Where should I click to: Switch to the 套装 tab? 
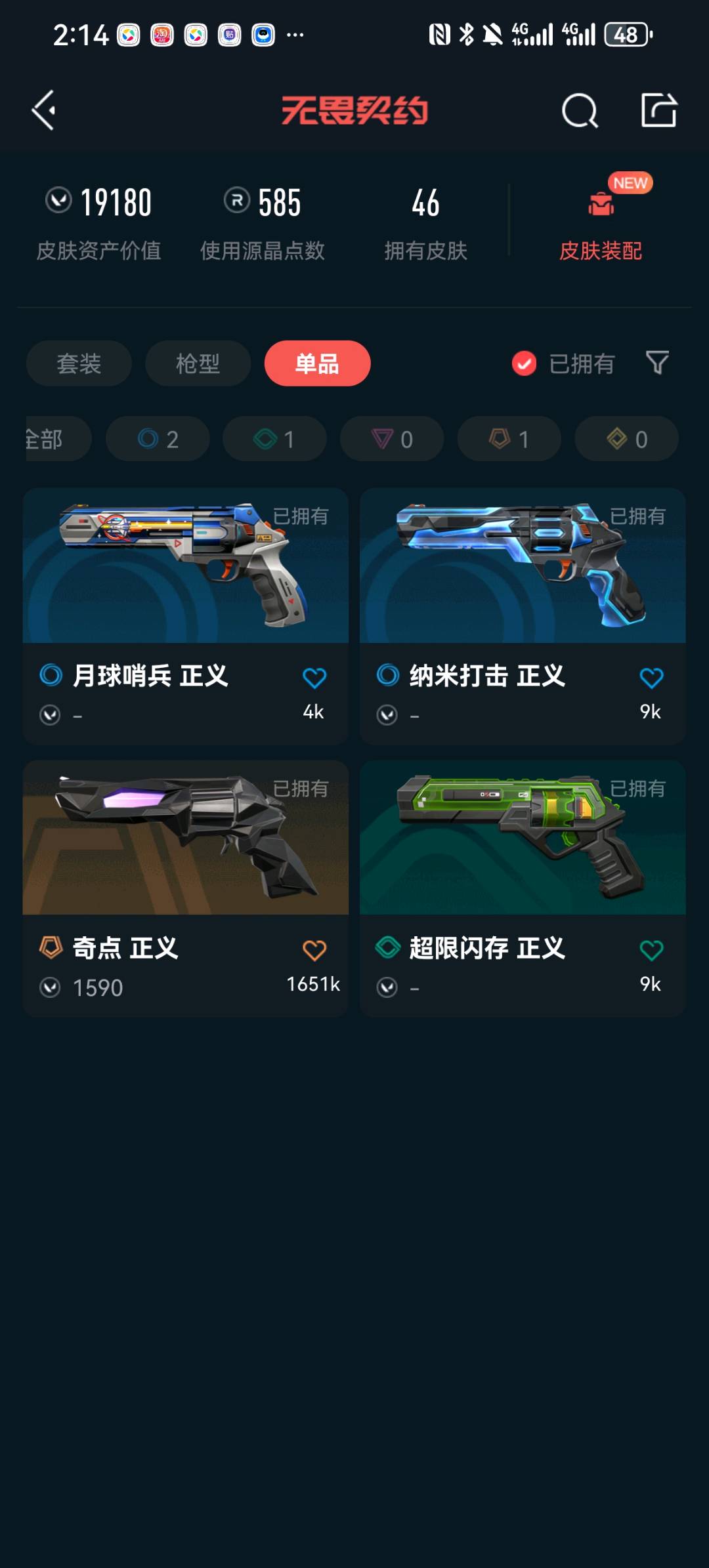(x=79, y=363)
